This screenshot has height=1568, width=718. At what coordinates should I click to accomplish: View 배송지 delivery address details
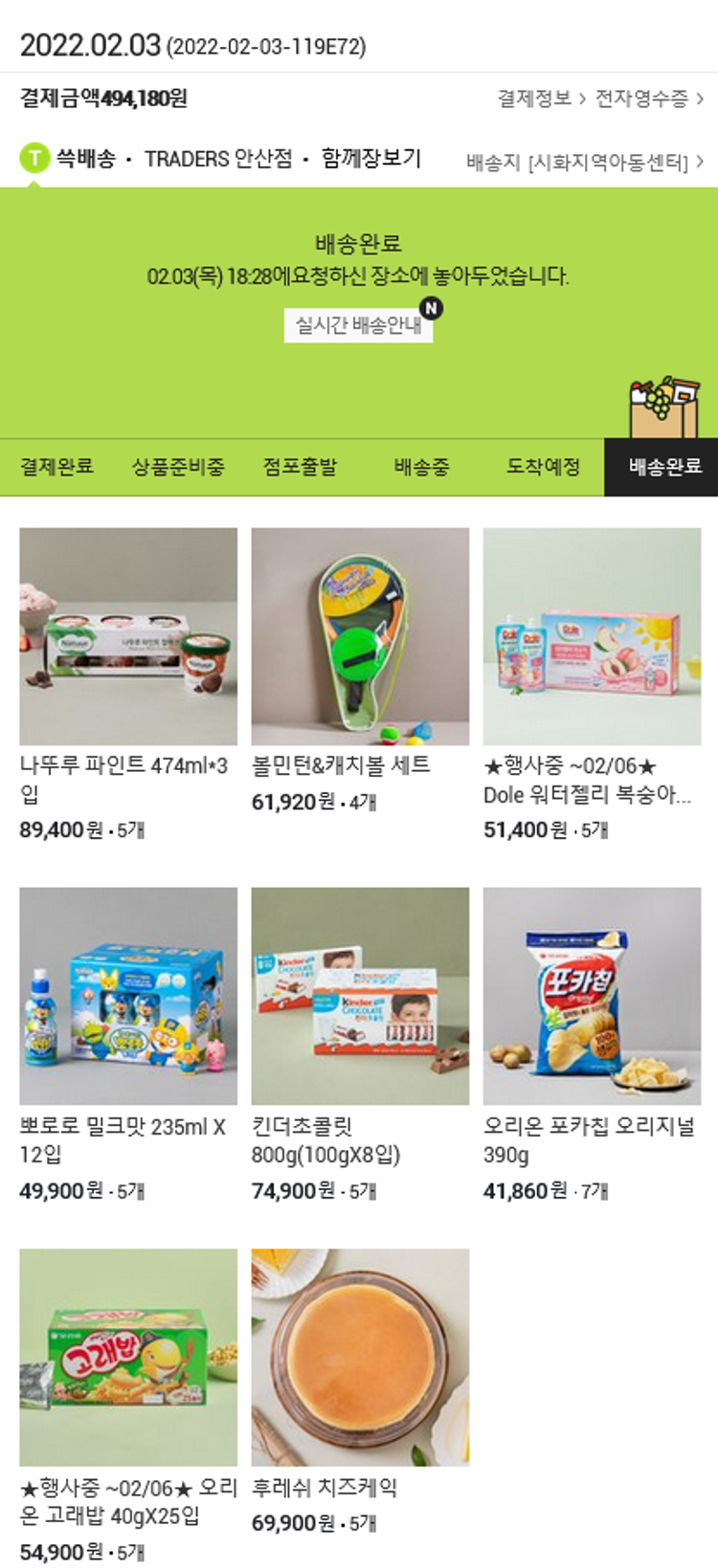click(x=584, y=162)
